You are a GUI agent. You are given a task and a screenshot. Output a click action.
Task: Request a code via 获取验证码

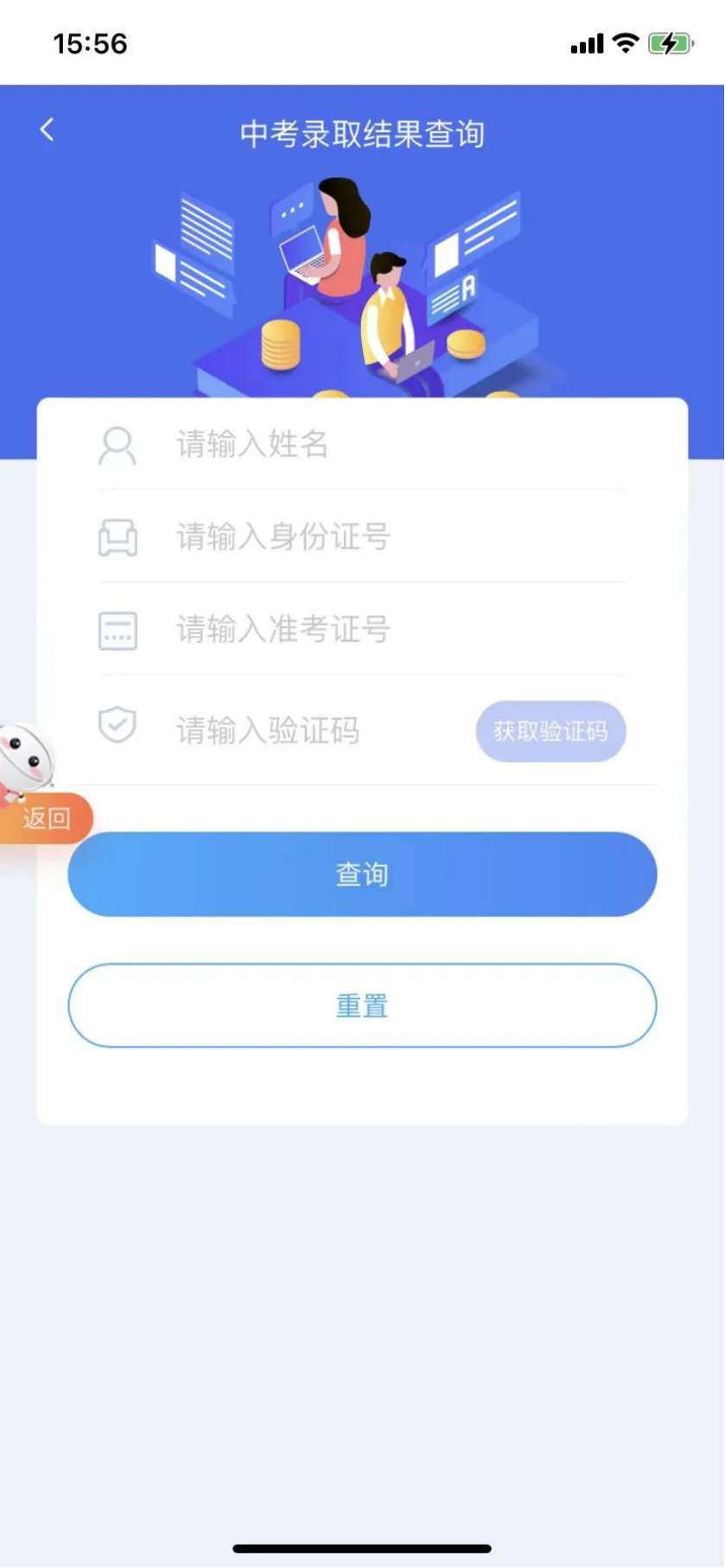[550, 731]
